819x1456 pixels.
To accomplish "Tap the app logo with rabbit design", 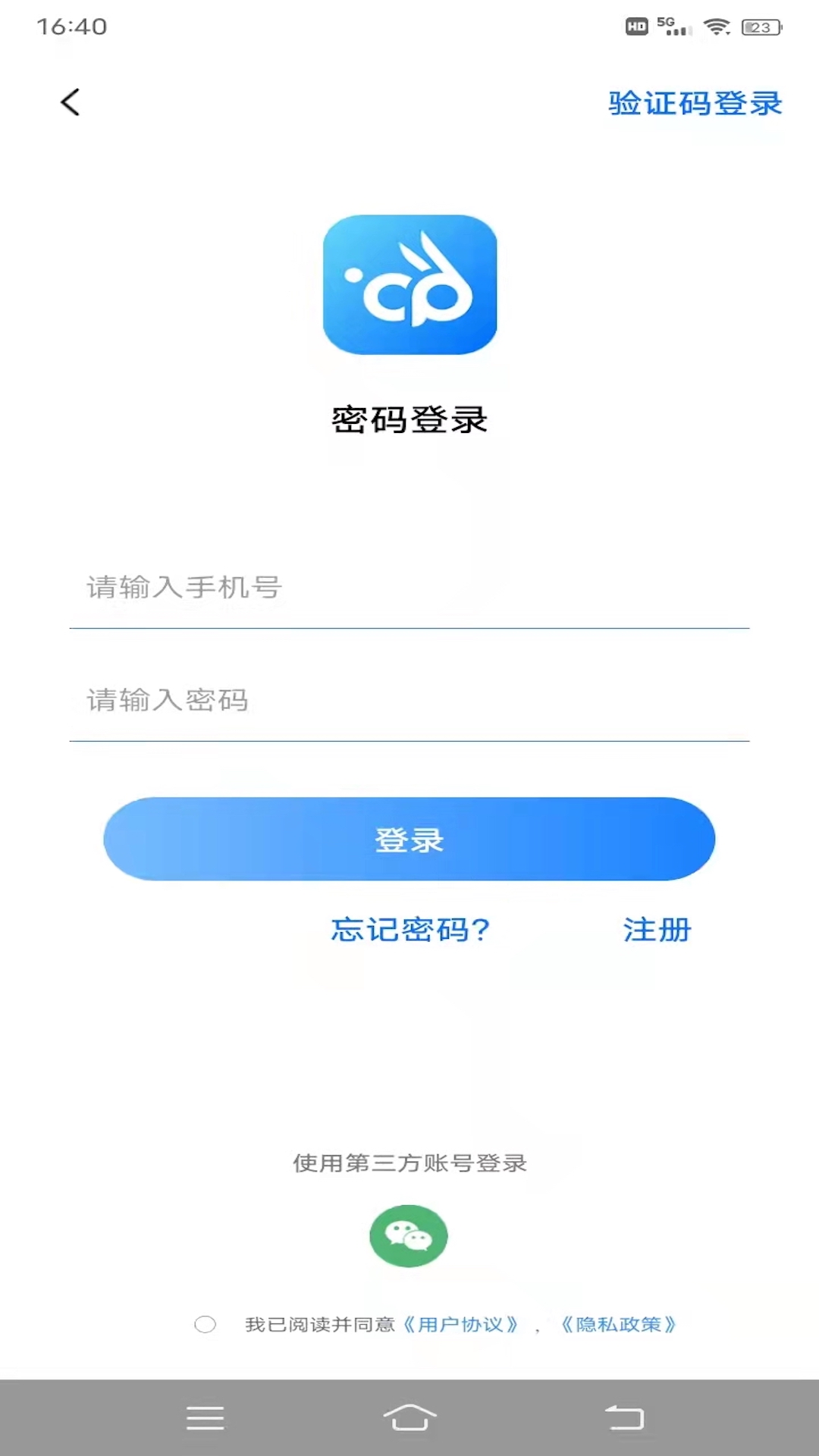I will click(409, 284).
